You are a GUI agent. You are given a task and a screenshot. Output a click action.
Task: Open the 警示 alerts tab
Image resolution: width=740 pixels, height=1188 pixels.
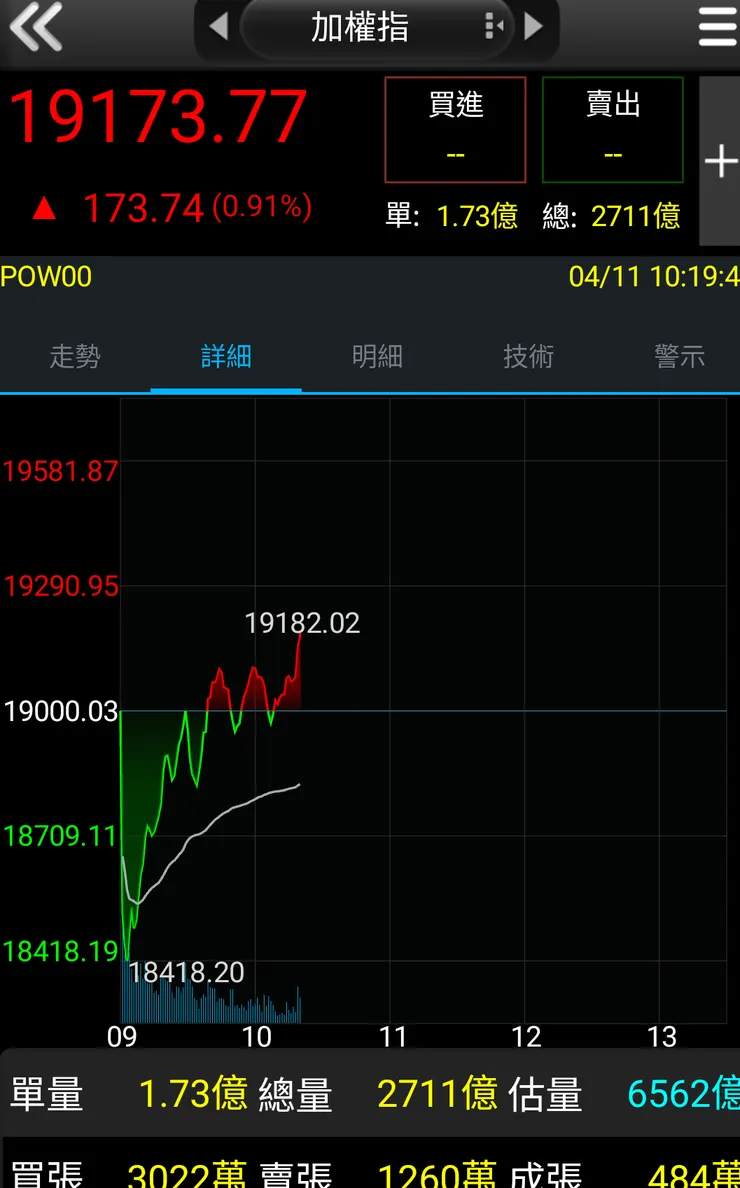(x=679, y=356)
